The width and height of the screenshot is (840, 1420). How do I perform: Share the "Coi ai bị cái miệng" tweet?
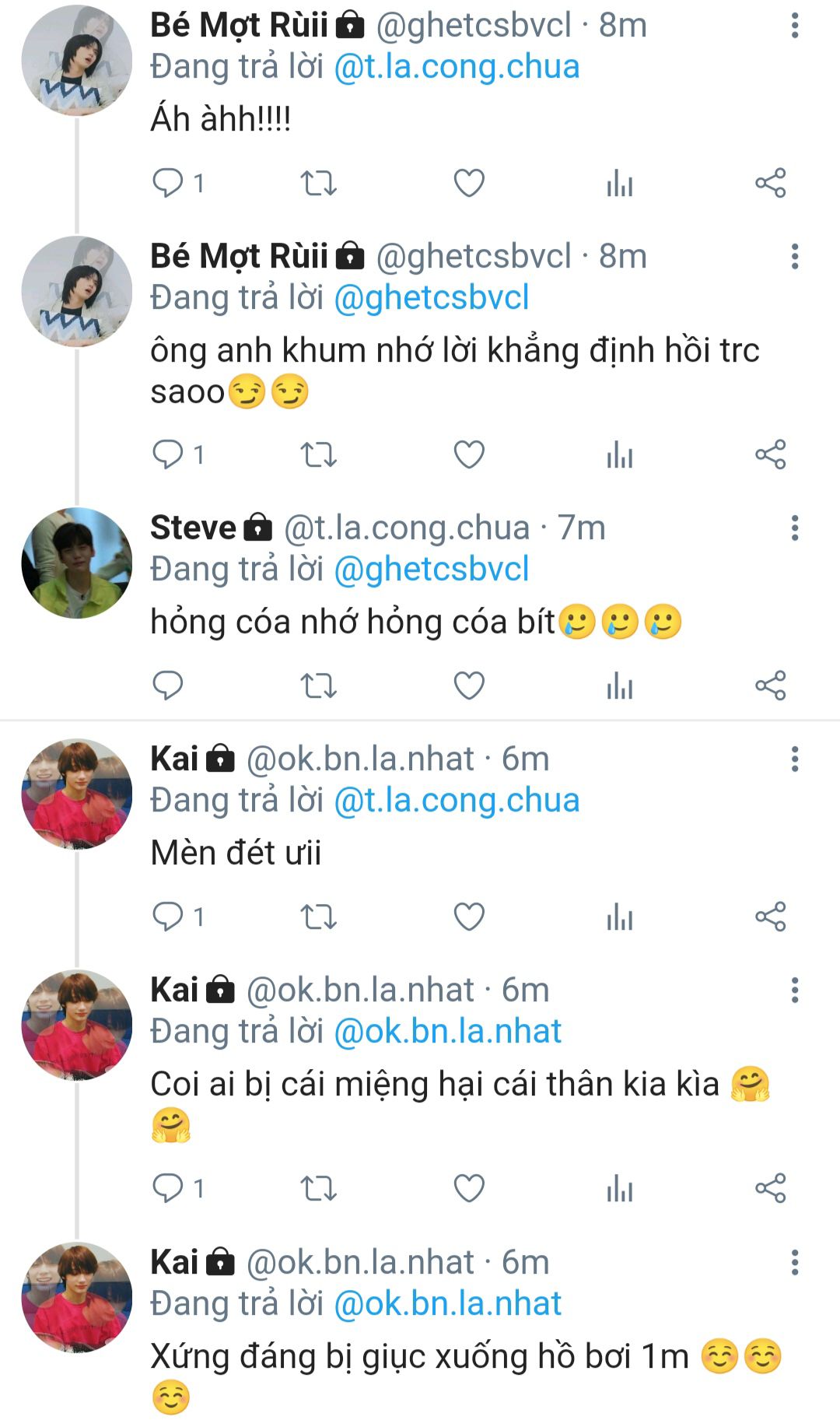[x=770, y=1188]
